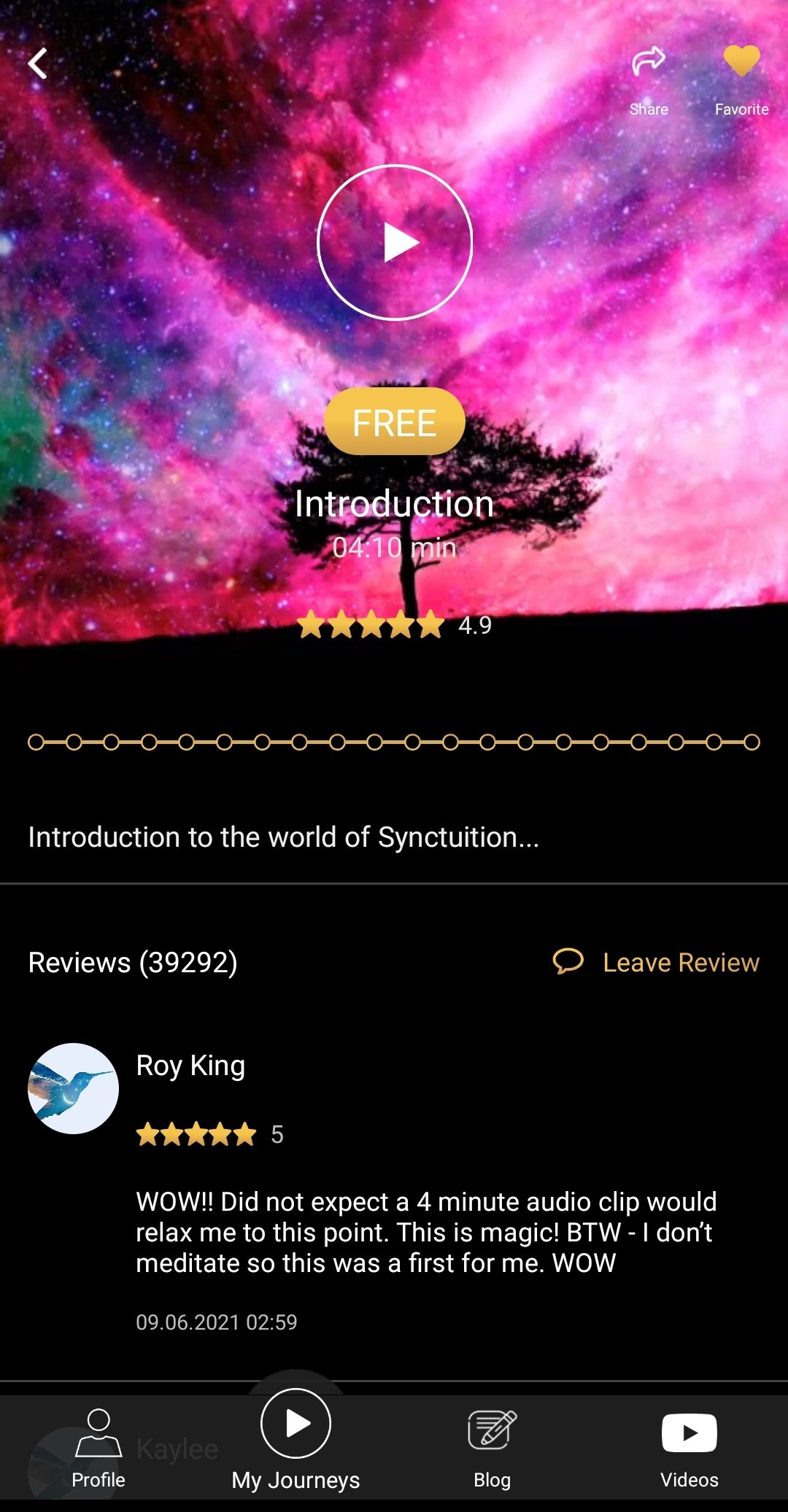This screenshot has width=788, height=1512.
Task: Go to the Blog tab
Action: click(492, 1449)
